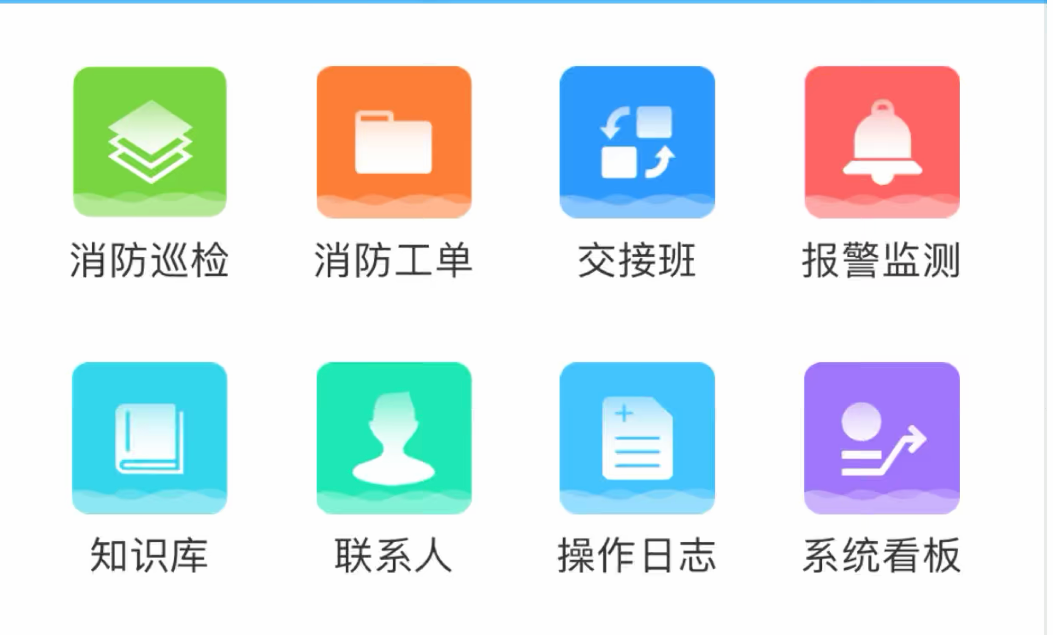Screen dimensions: 1053x635
Task: Open the 知识库 knowledge base
Action: 149,438
